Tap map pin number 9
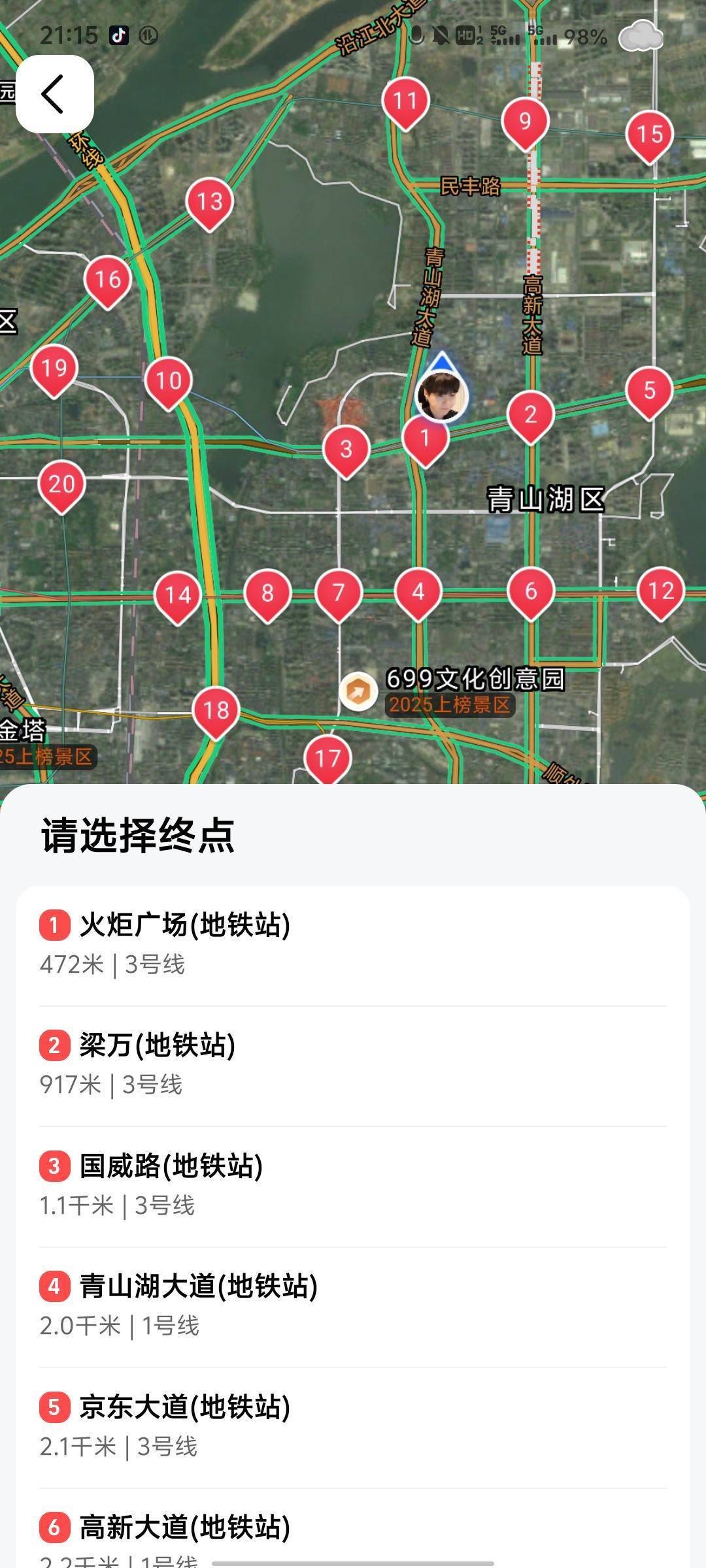The image size is (706, 1568). (525, 122)
